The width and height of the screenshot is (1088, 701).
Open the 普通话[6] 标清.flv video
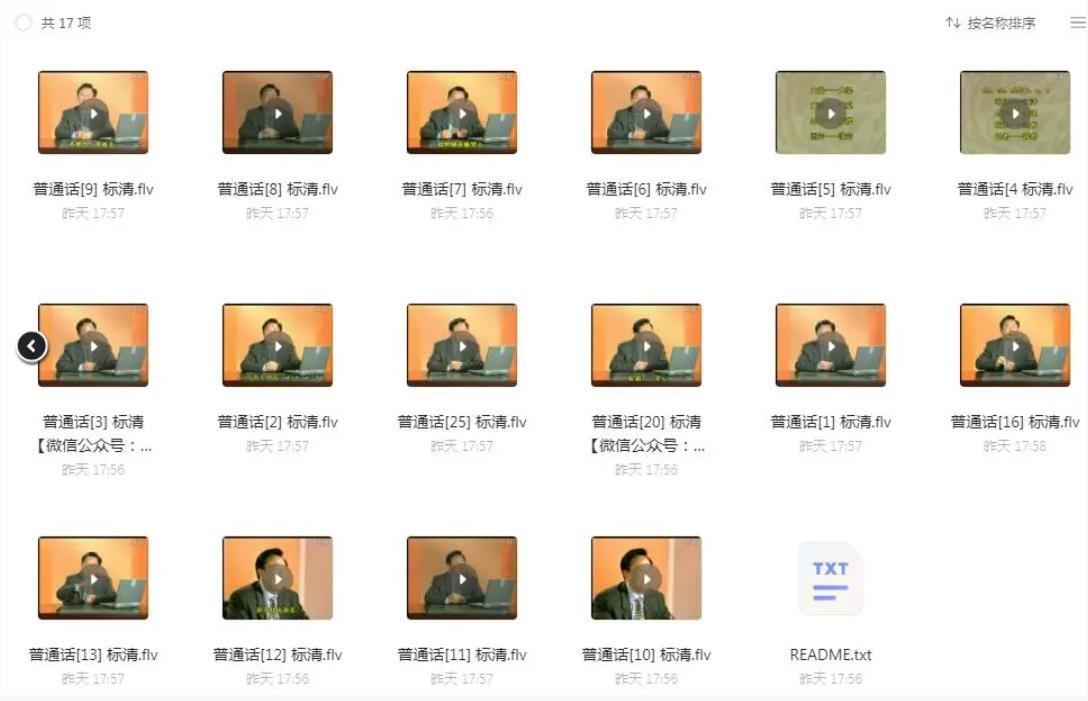tap(646, 113)
